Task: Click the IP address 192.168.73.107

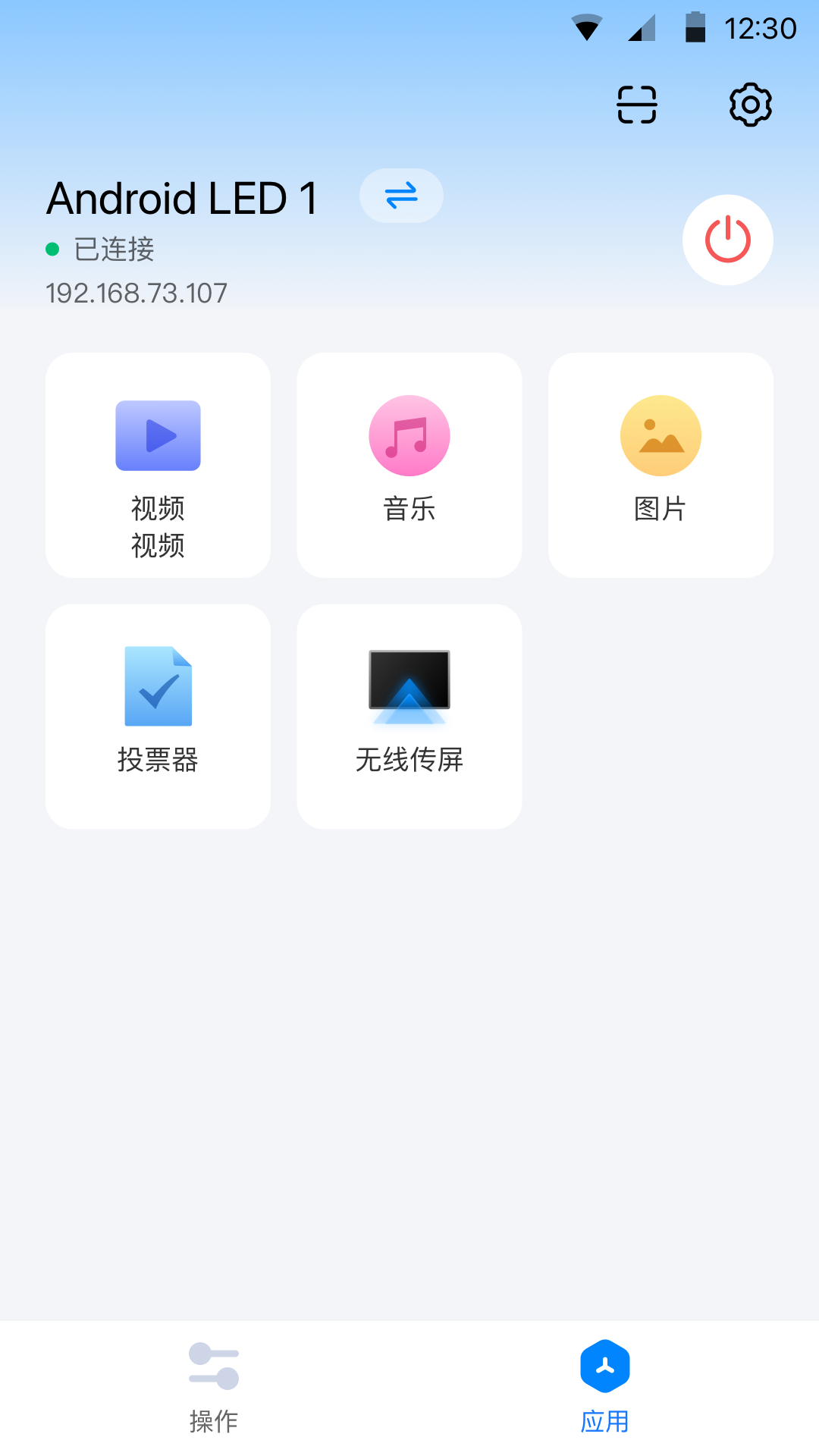Action: coord(135,293)
